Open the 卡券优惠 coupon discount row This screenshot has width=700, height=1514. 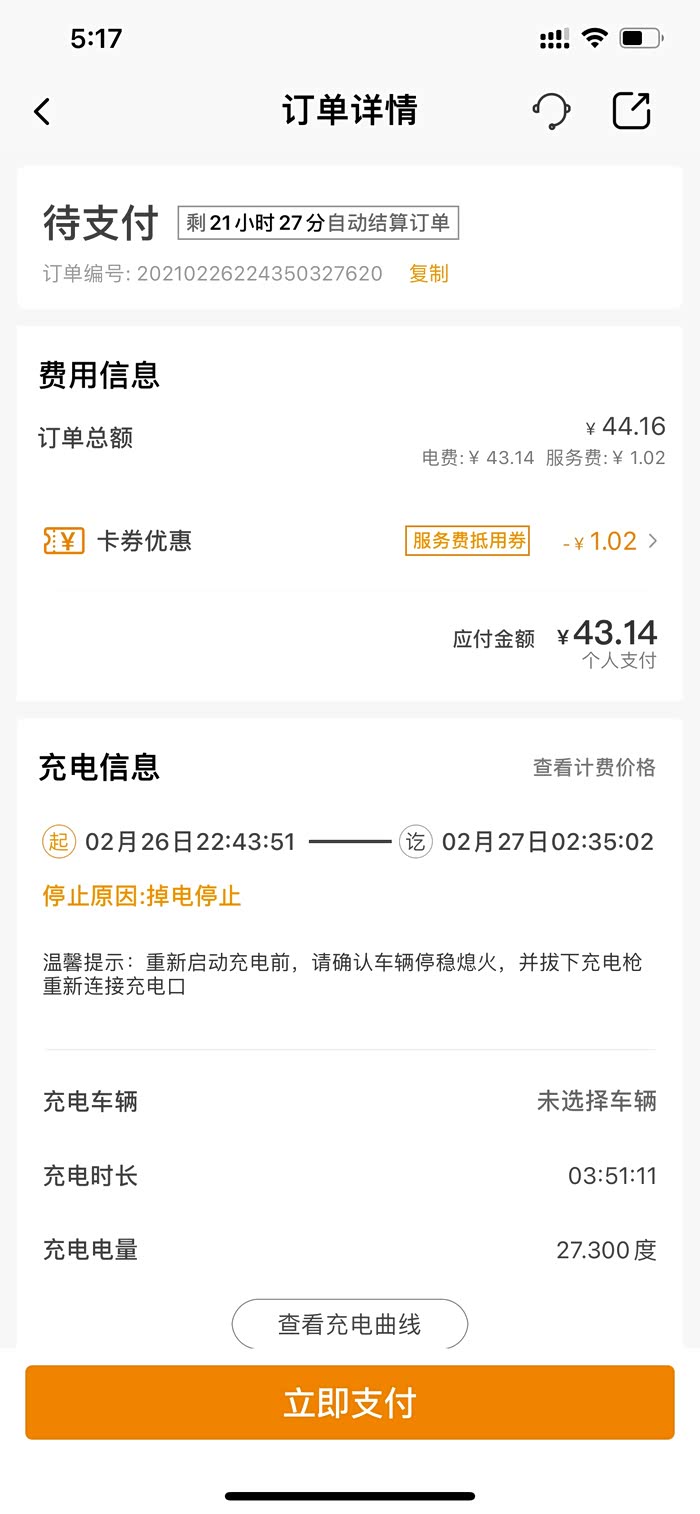pos(350,541)
